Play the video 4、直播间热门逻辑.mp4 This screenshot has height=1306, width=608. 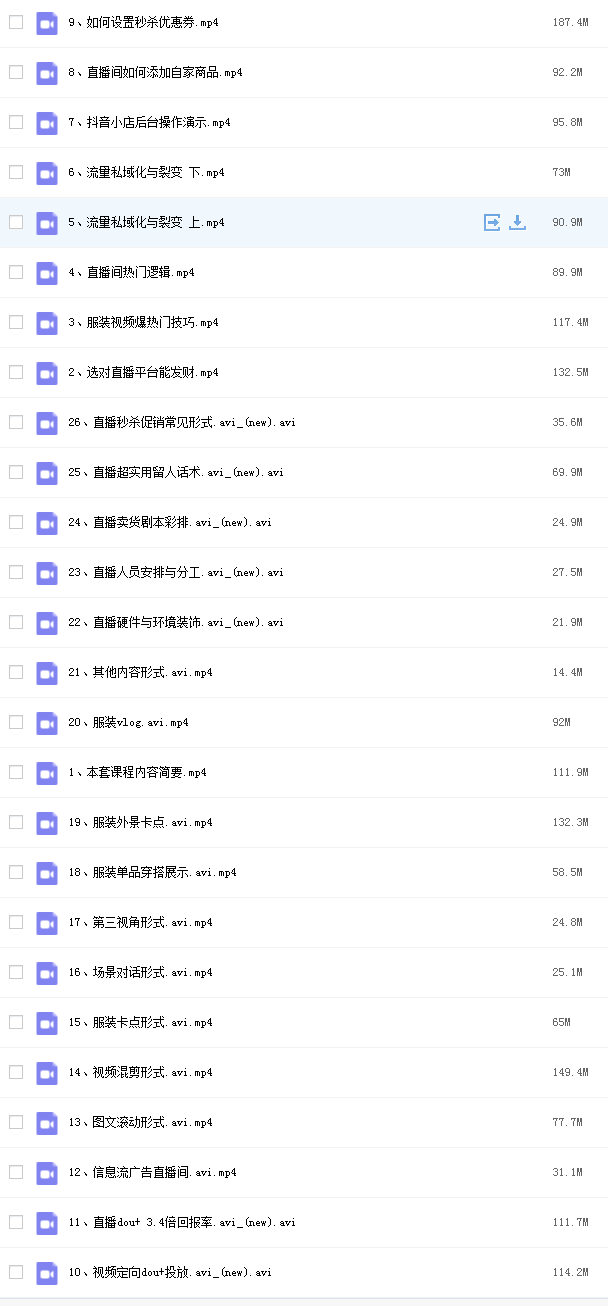[x=131, y=272]
